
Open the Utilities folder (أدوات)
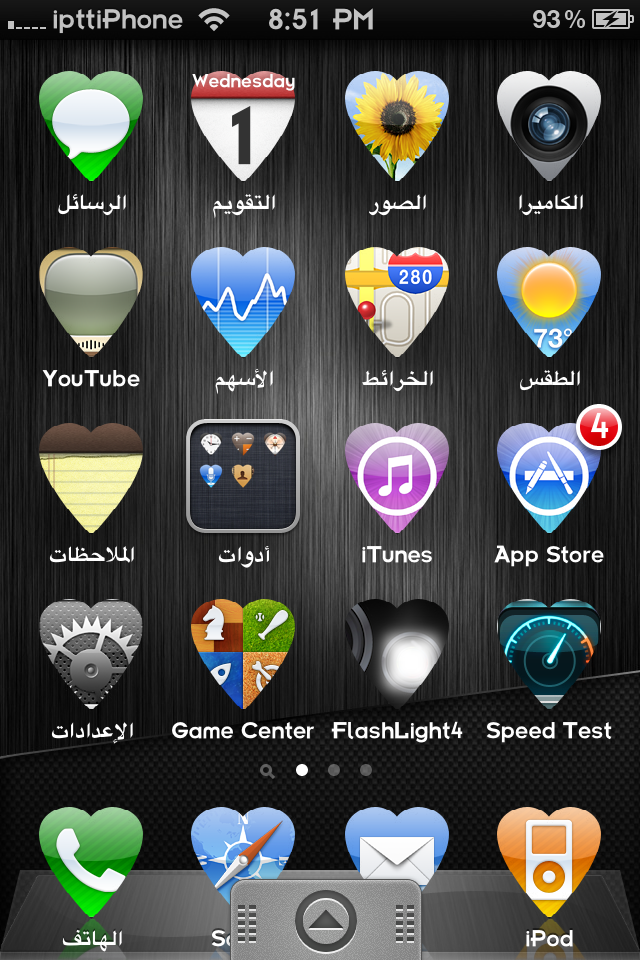[x=243, y=475]
